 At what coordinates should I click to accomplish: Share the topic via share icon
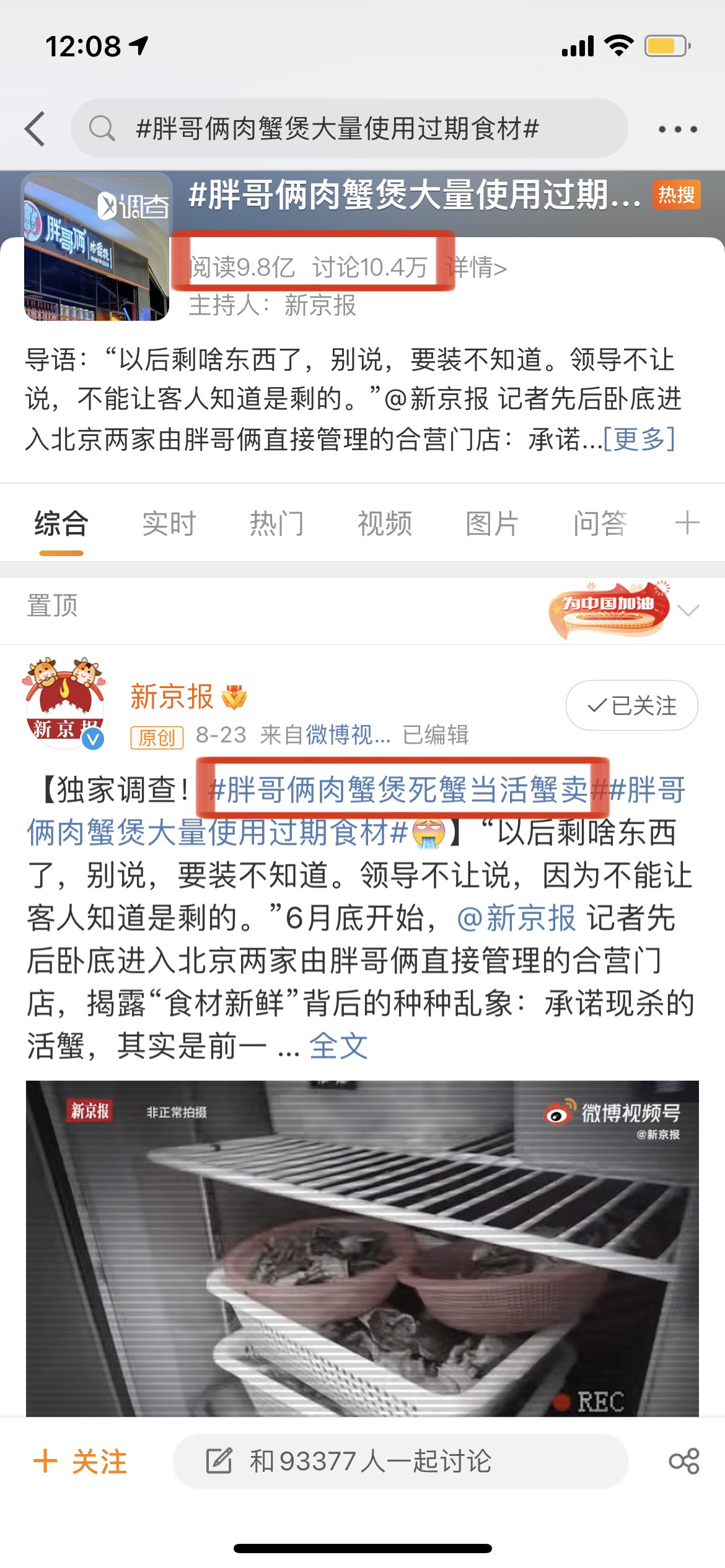[x=683, y=1461]
